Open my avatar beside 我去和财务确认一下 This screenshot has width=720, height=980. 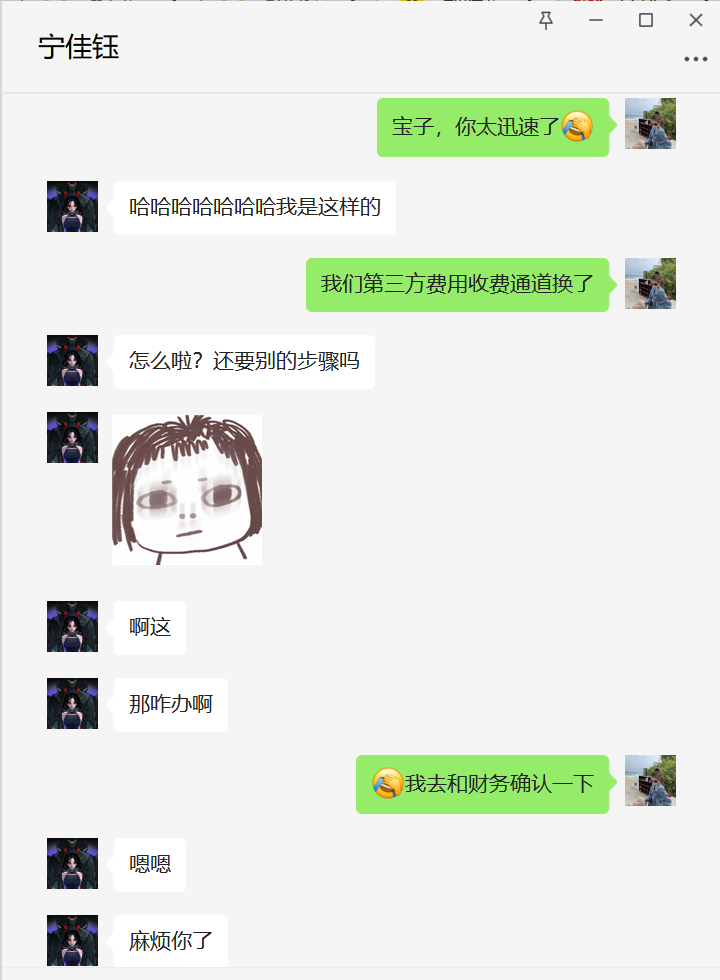pyautogui.click(x=650, y=780)
